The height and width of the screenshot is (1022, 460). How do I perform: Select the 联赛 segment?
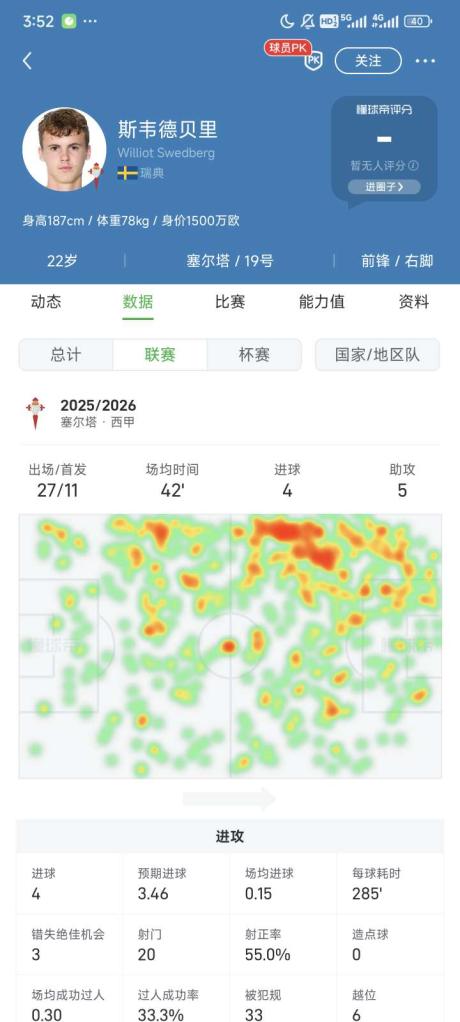click(x=160, y=355)
